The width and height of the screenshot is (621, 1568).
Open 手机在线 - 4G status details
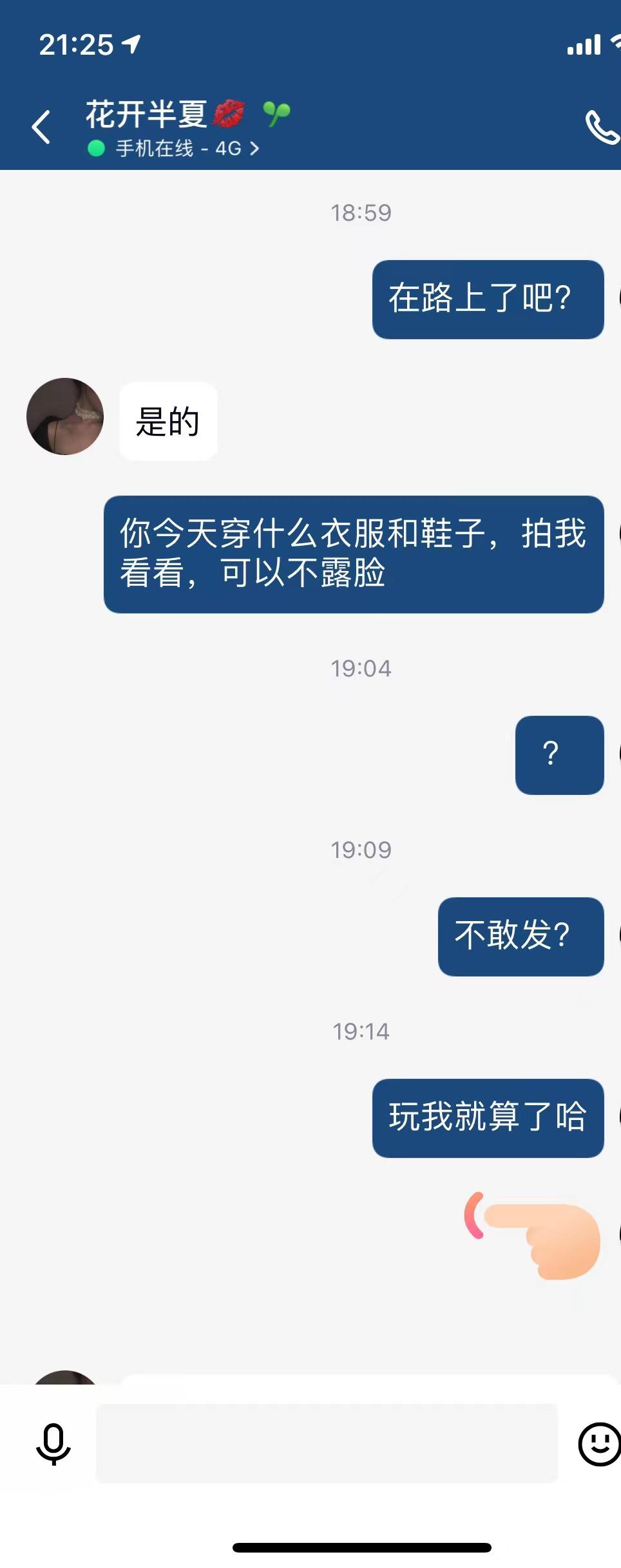pos(174,149)
